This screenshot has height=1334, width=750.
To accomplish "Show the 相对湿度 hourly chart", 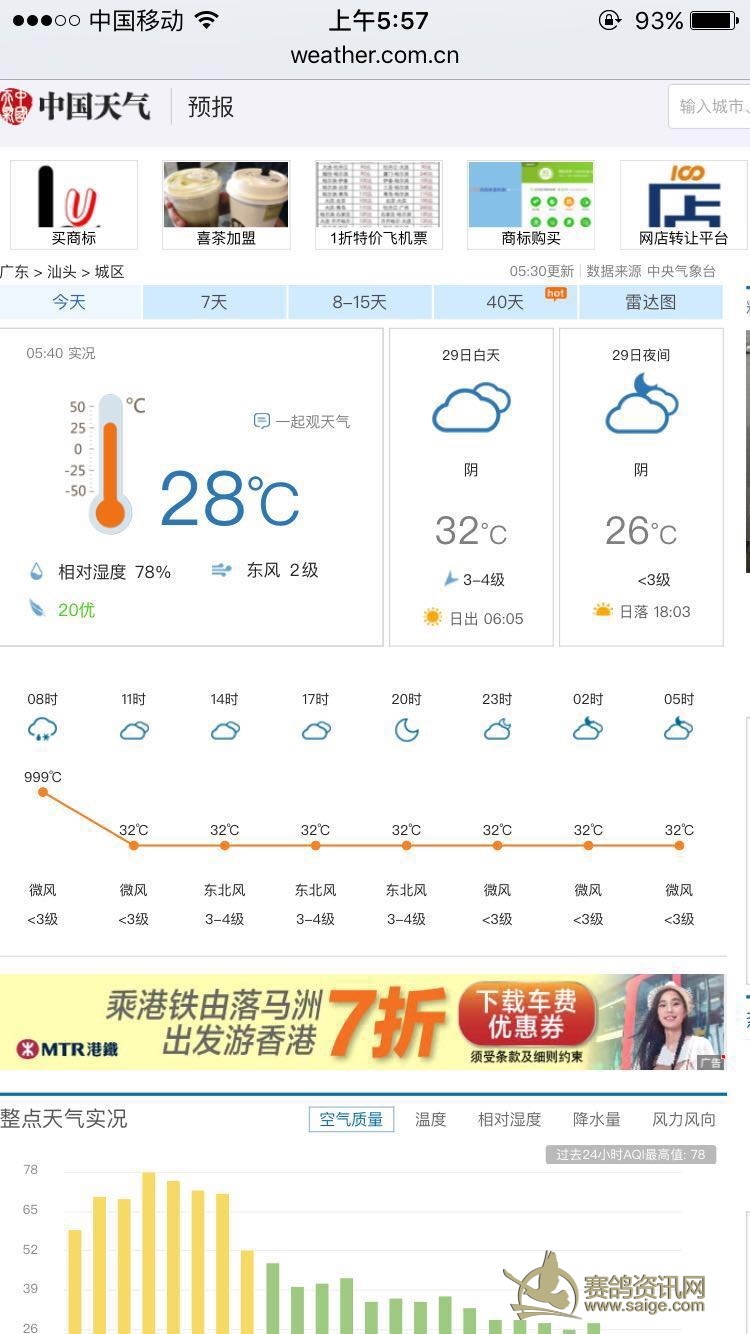I will pos(509,1119).
